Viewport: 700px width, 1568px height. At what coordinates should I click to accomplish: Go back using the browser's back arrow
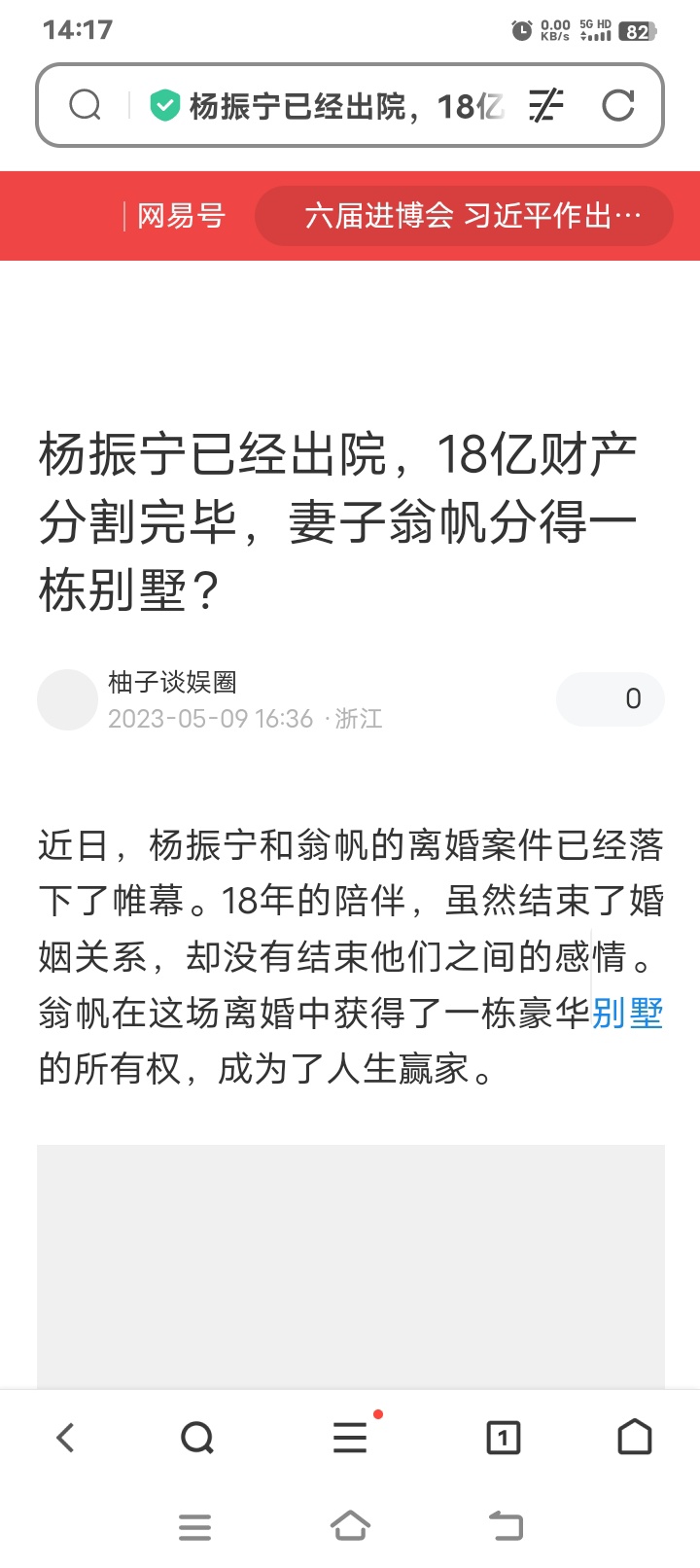65,1437
